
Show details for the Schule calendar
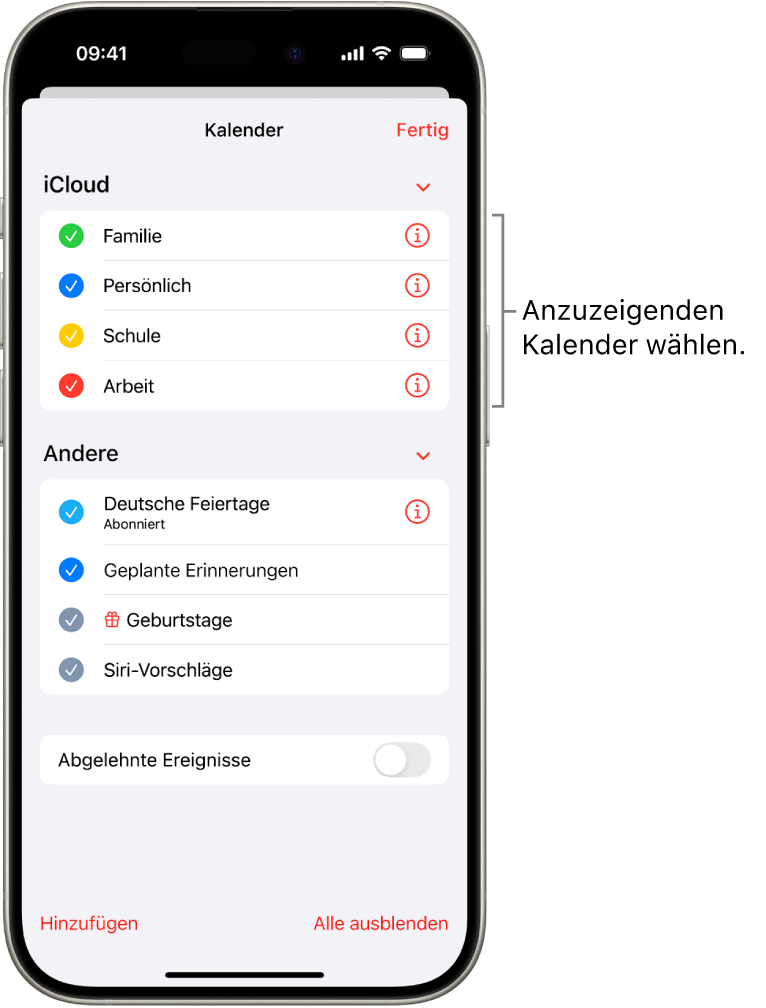pos(417,336)
